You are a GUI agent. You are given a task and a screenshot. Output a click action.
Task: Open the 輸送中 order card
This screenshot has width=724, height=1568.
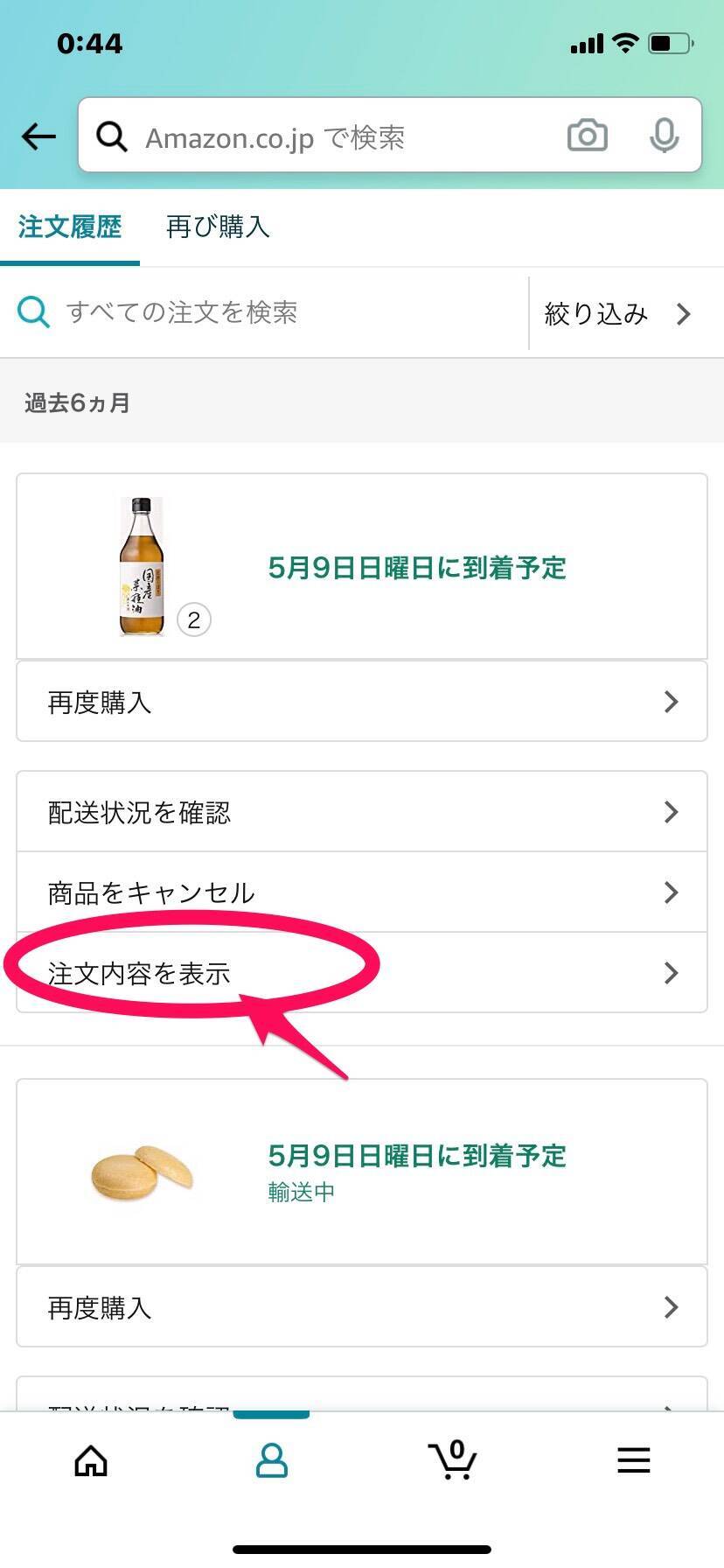pos(362,1172)
